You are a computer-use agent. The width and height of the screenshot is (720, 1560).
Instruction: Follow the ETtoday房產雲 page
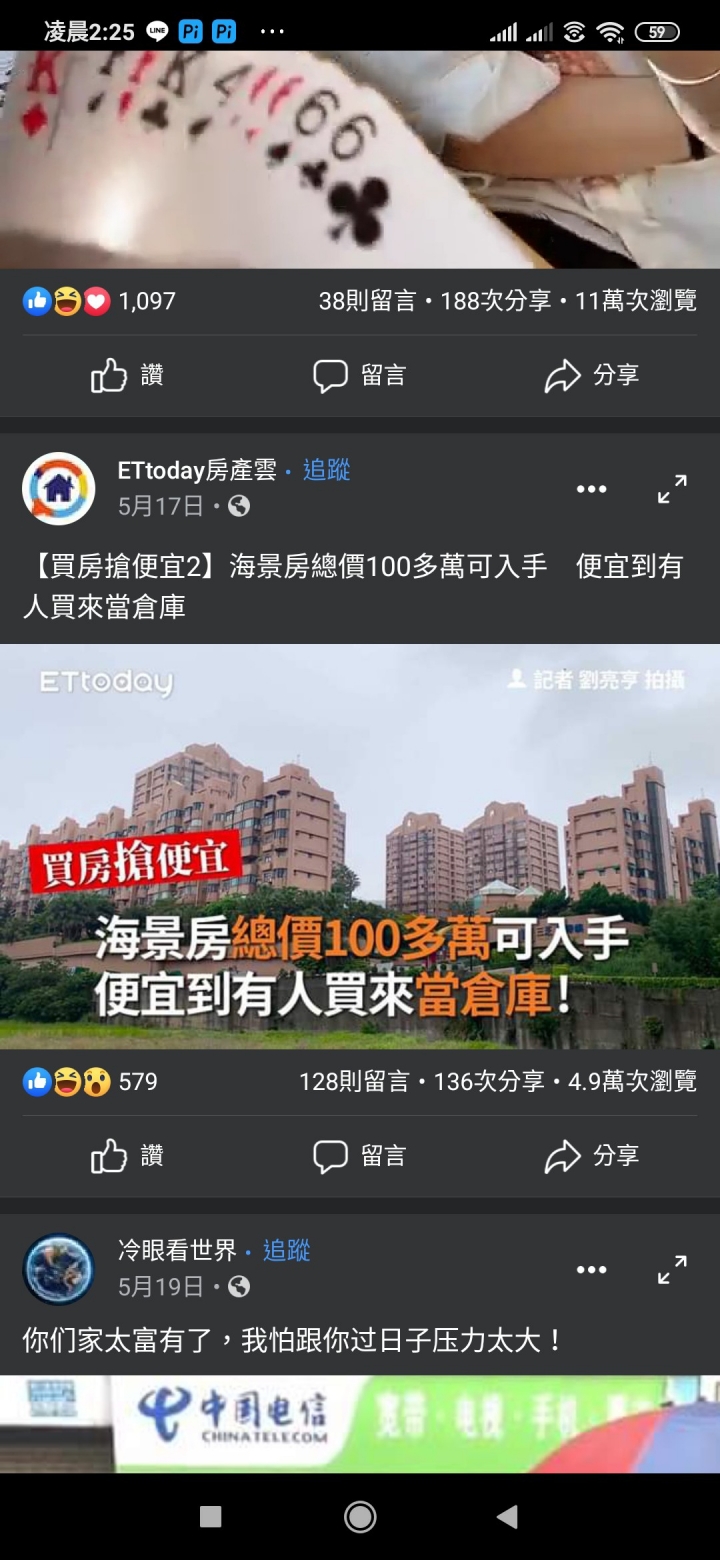(x=327, y=470)
